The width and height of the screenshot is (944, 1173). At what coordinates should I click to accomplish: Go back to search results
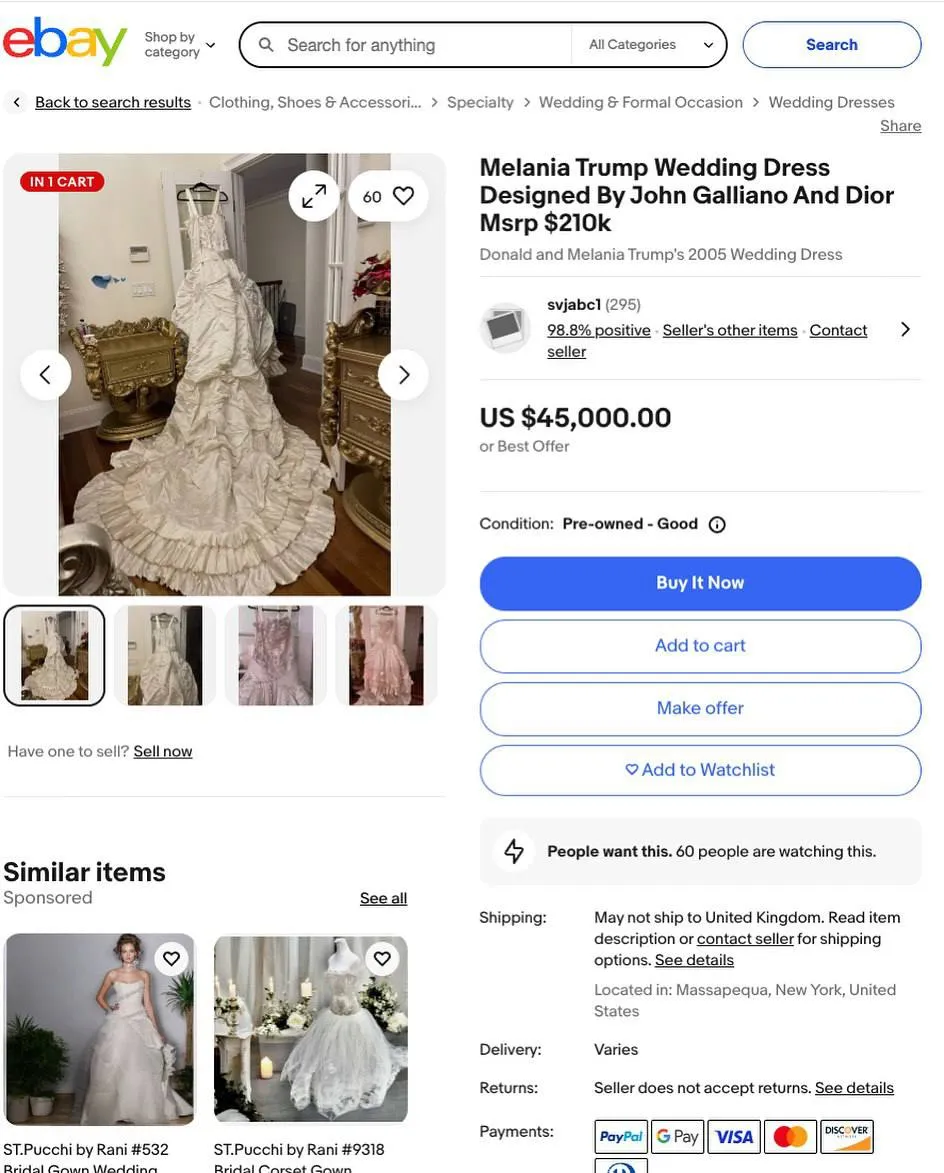click(112, 102)
